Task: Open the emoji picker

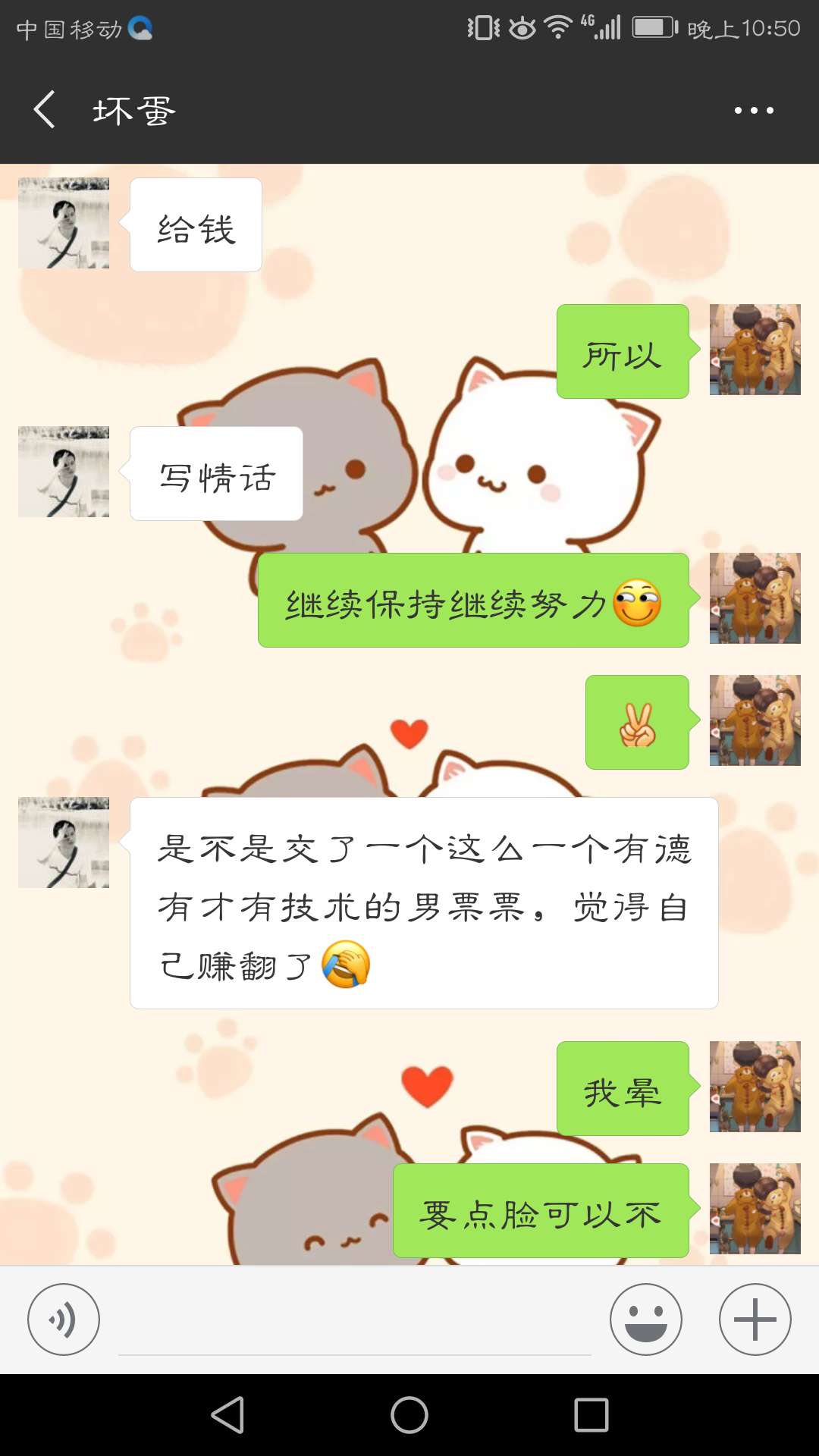Action: (645, 1319)
